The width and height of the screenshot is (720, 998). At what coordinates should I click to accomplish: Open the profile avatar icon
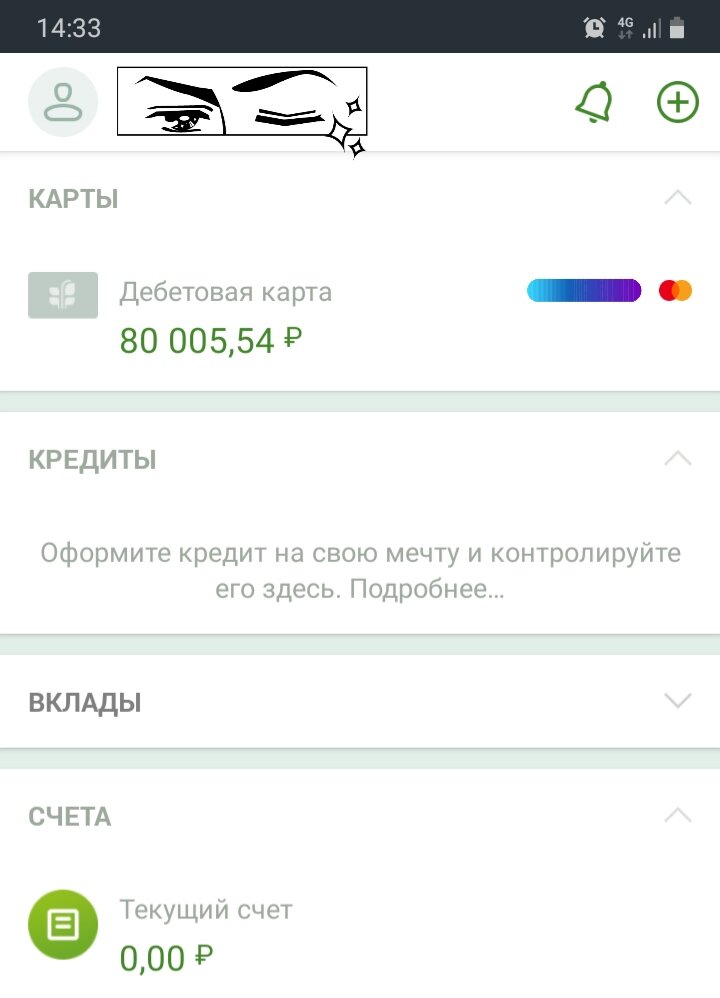[63, 102]
